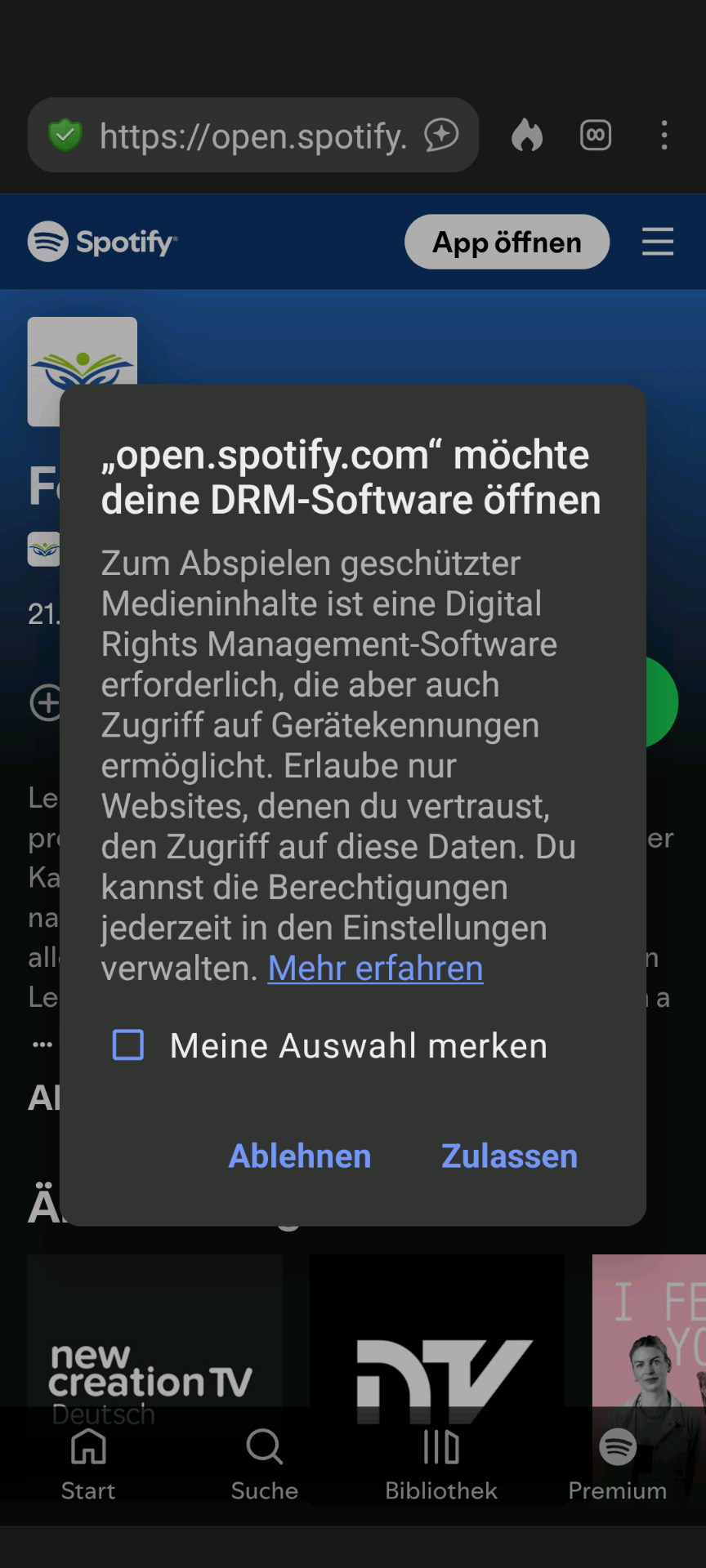The width and height of the screenshot is (706, 1568).
Task: Decline the DRM request with Ablehnen
Action: (x=299, y=1156)
